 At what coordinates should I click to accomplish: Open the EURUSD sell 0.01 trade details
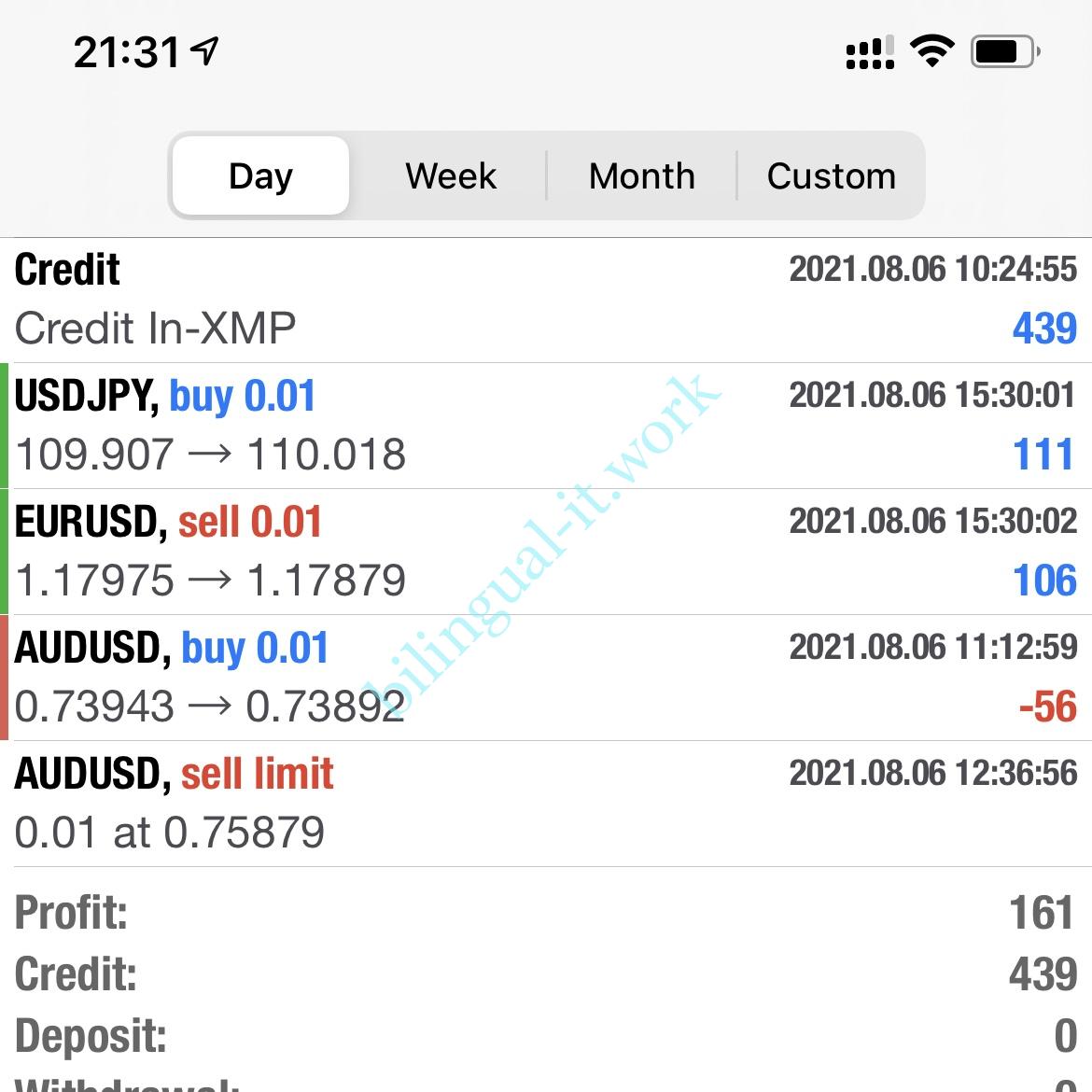[546, 552]
